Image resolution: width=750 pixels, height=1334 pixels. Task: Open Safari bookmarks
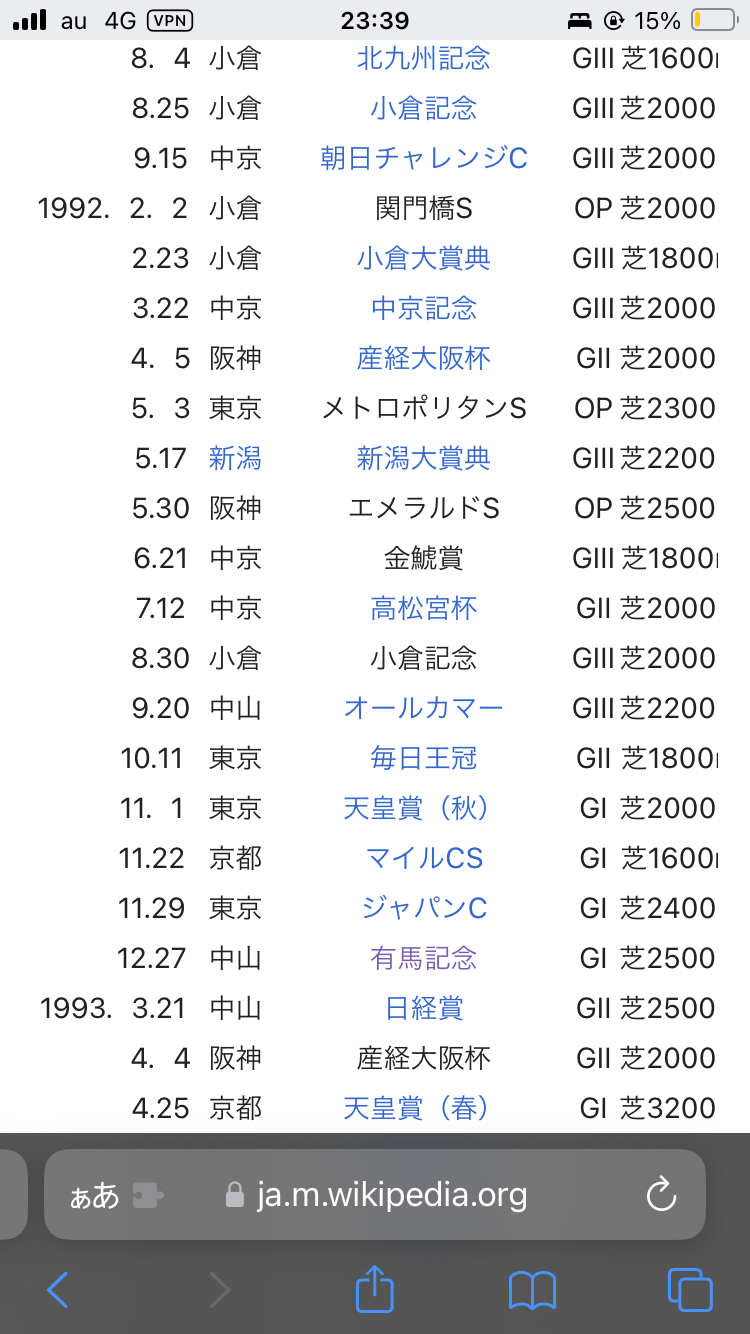[x=532, y=1290]
